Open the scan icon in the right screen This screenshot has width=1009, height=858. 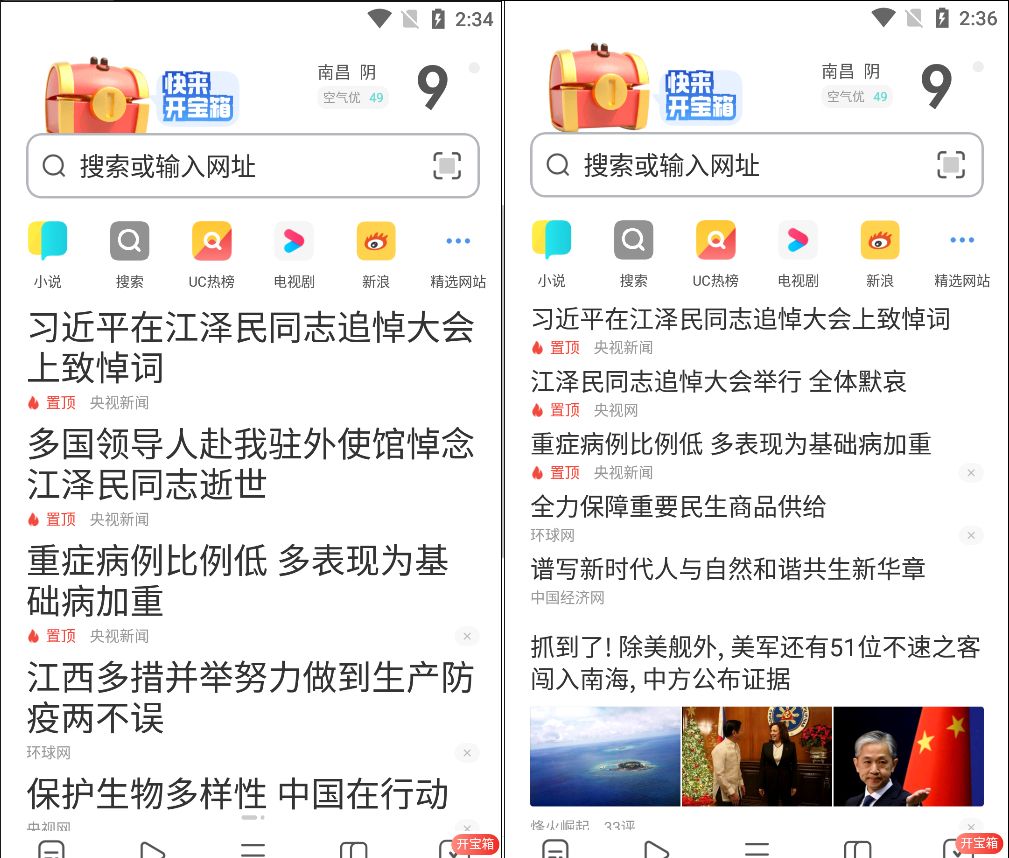click(x=950, y=165)
